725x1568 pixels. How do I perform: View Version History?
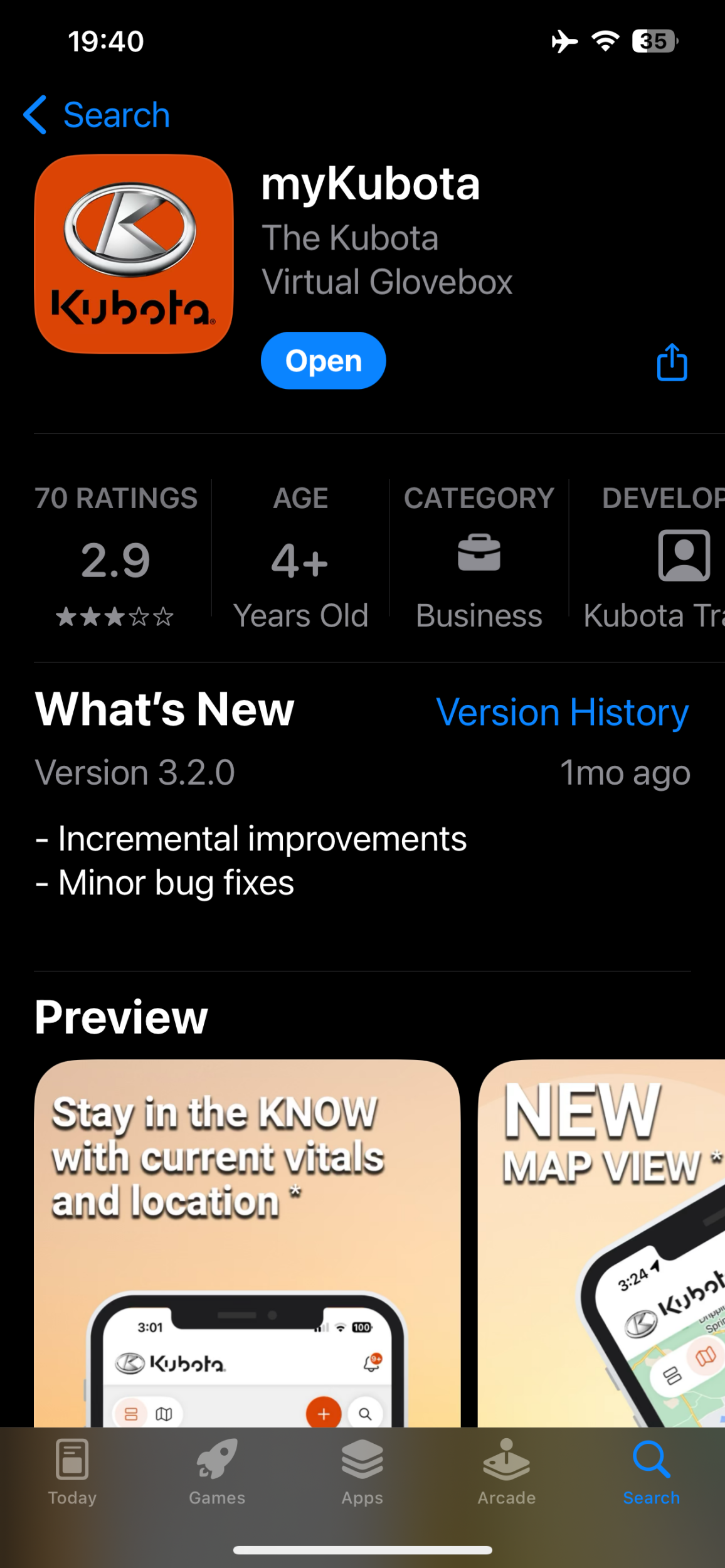(x=563, y=712)
